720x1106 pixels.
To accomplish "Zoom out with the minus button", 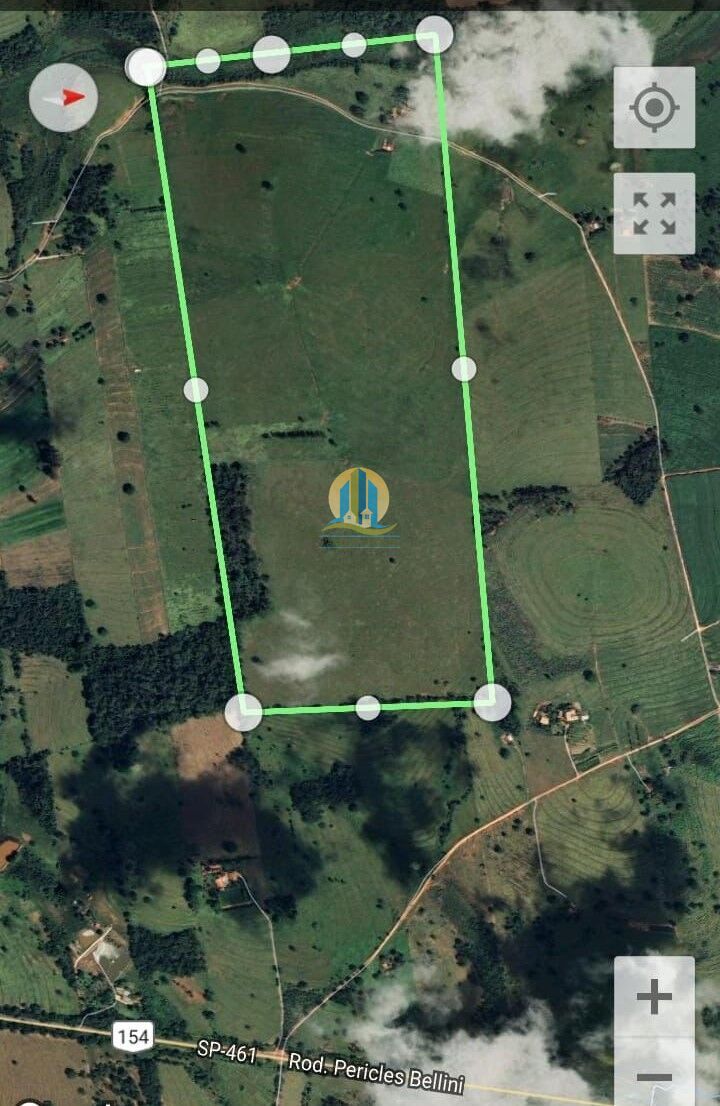I will pyautogui.click(x=654, y=1076).
